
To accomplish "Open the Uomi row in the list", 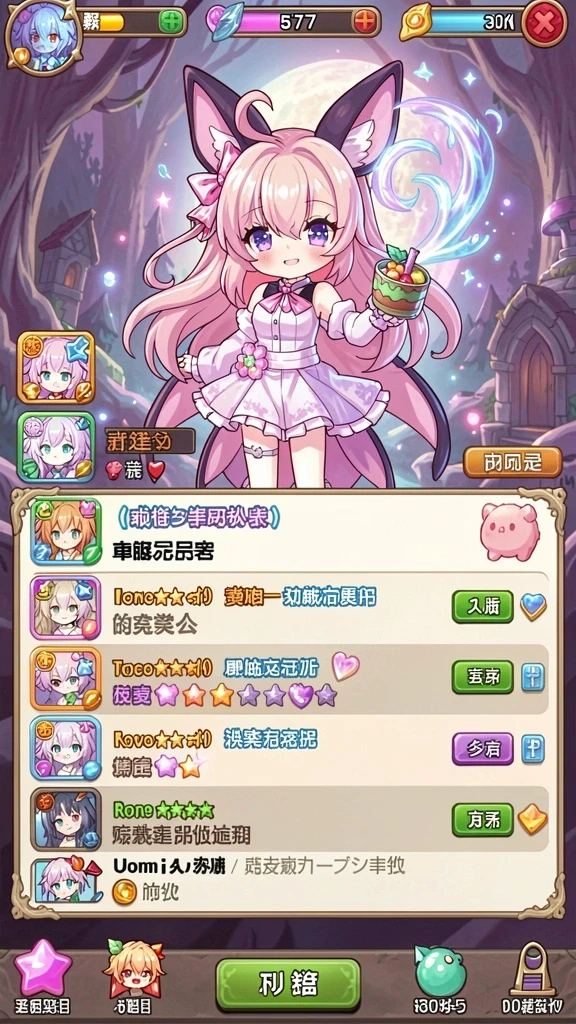I will (x=289, y=879).
